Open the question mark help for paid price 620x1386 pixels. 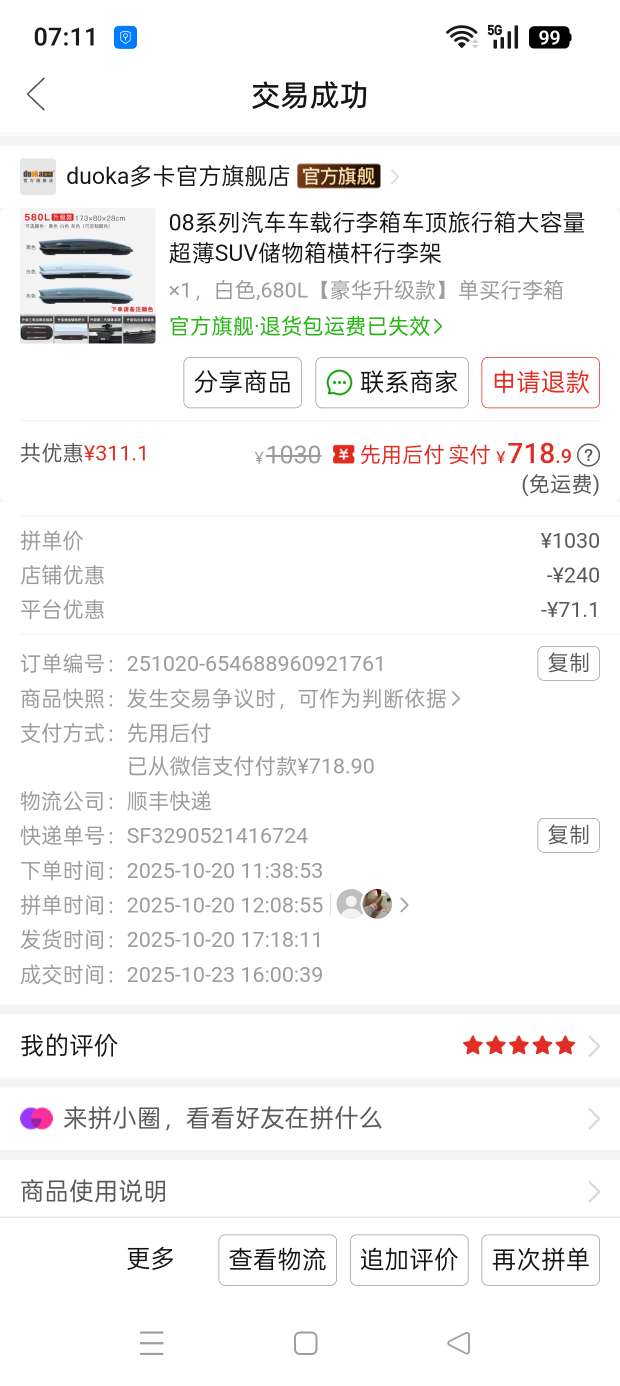click(589, 455)
